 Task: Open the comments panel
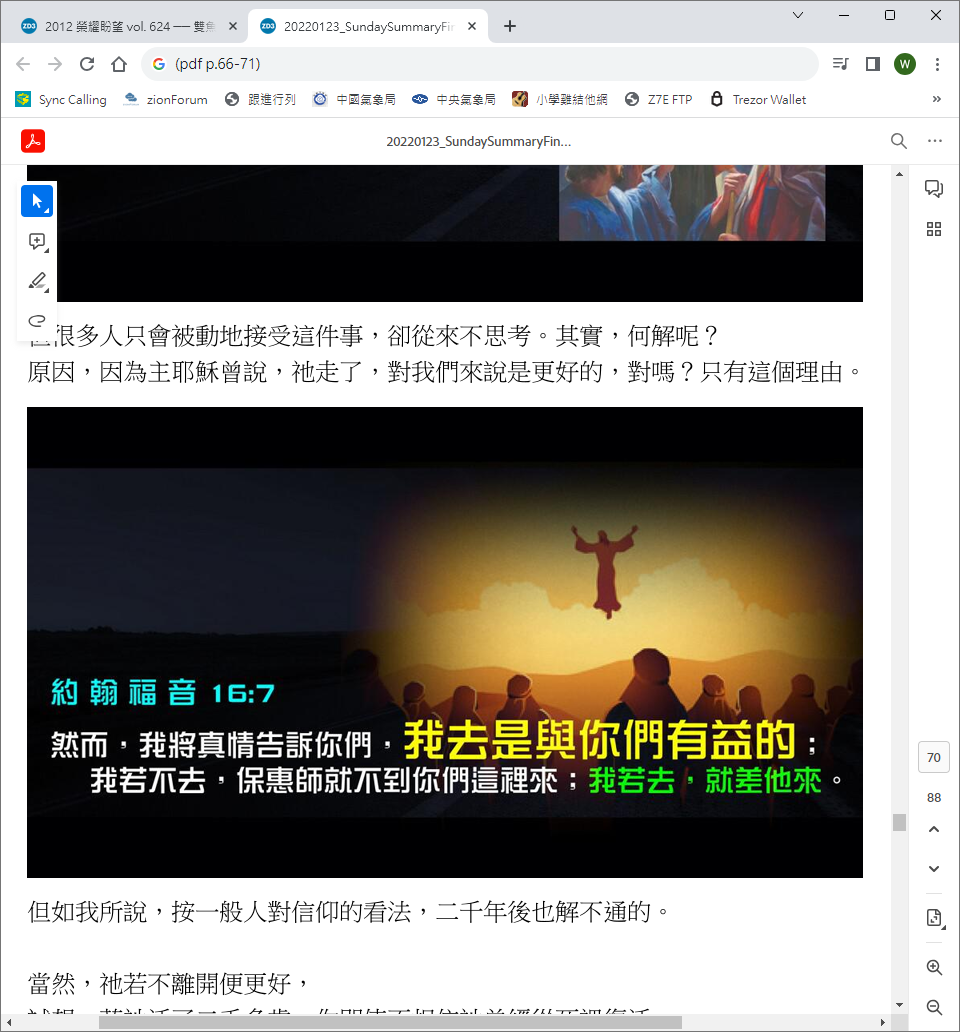pyautogui.click(x=934, y=188)
